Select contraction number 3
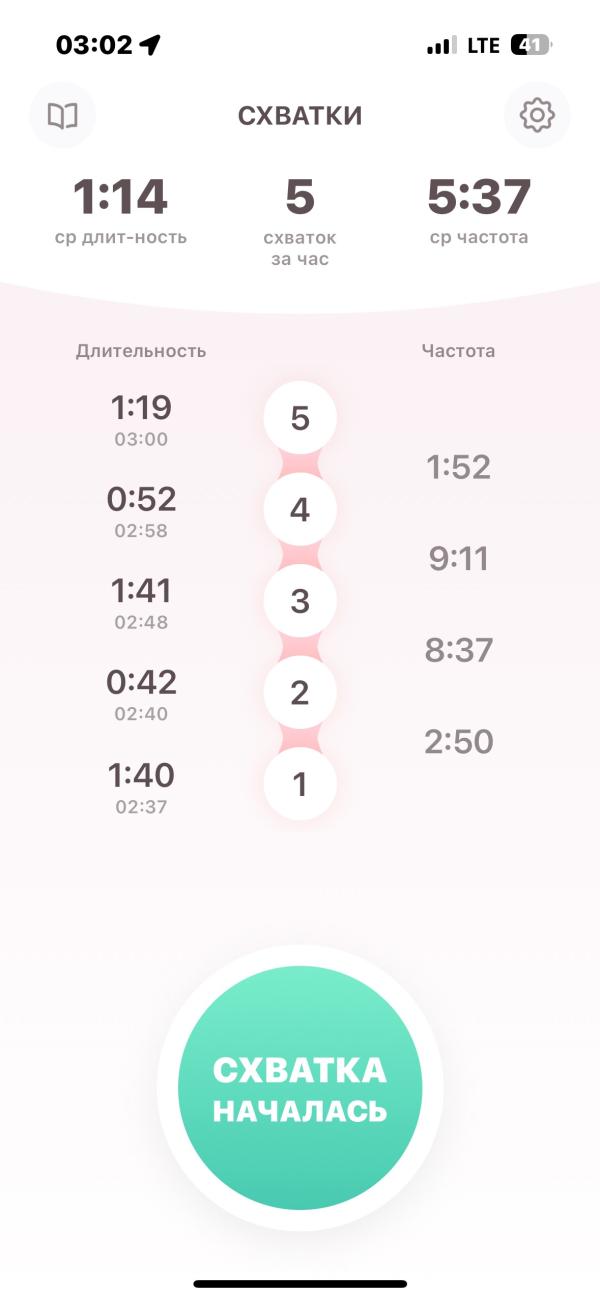This screenshot has height=1300, width=600. click(300, 602)
